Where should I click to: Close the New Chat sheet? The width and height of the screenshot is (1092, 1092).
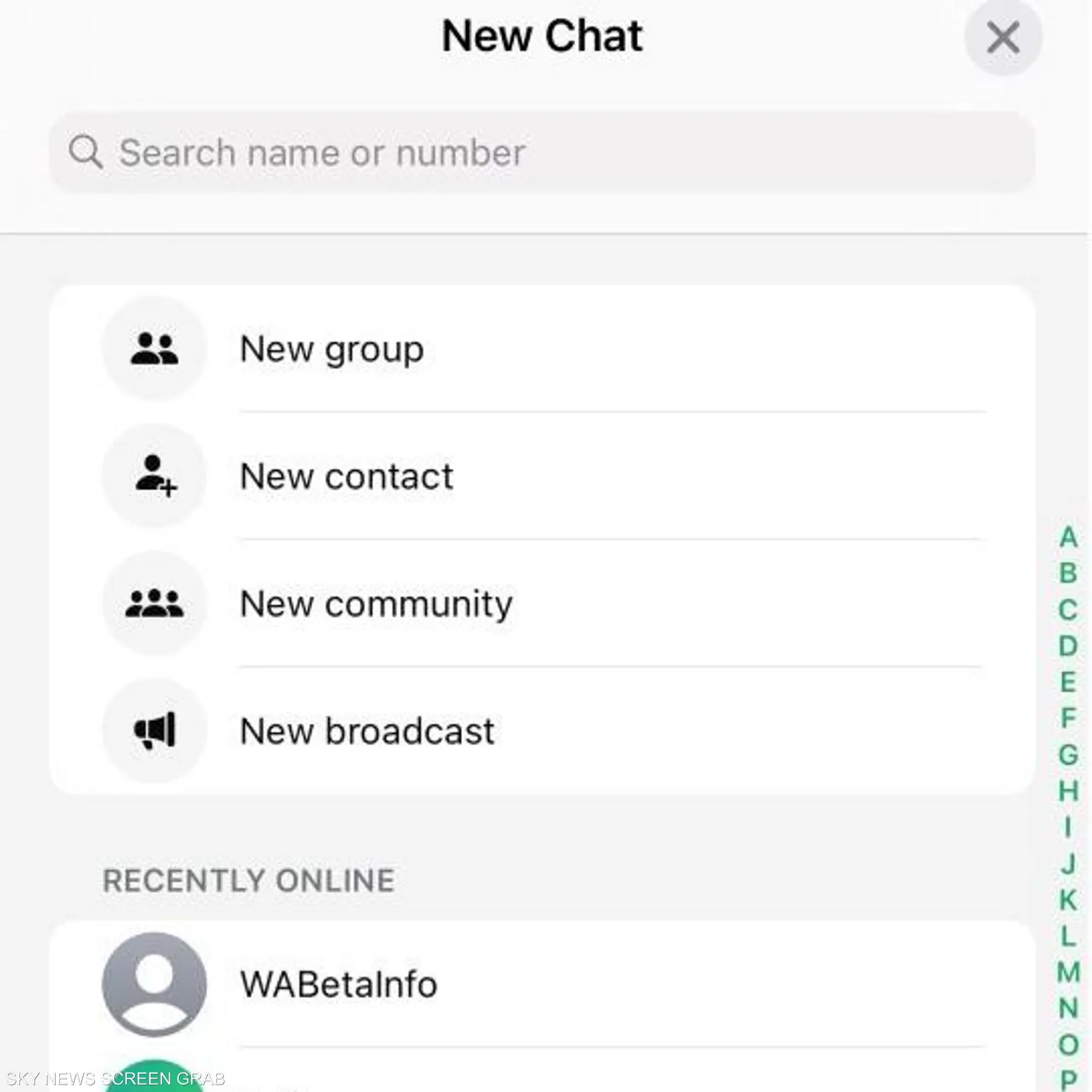1003,38
